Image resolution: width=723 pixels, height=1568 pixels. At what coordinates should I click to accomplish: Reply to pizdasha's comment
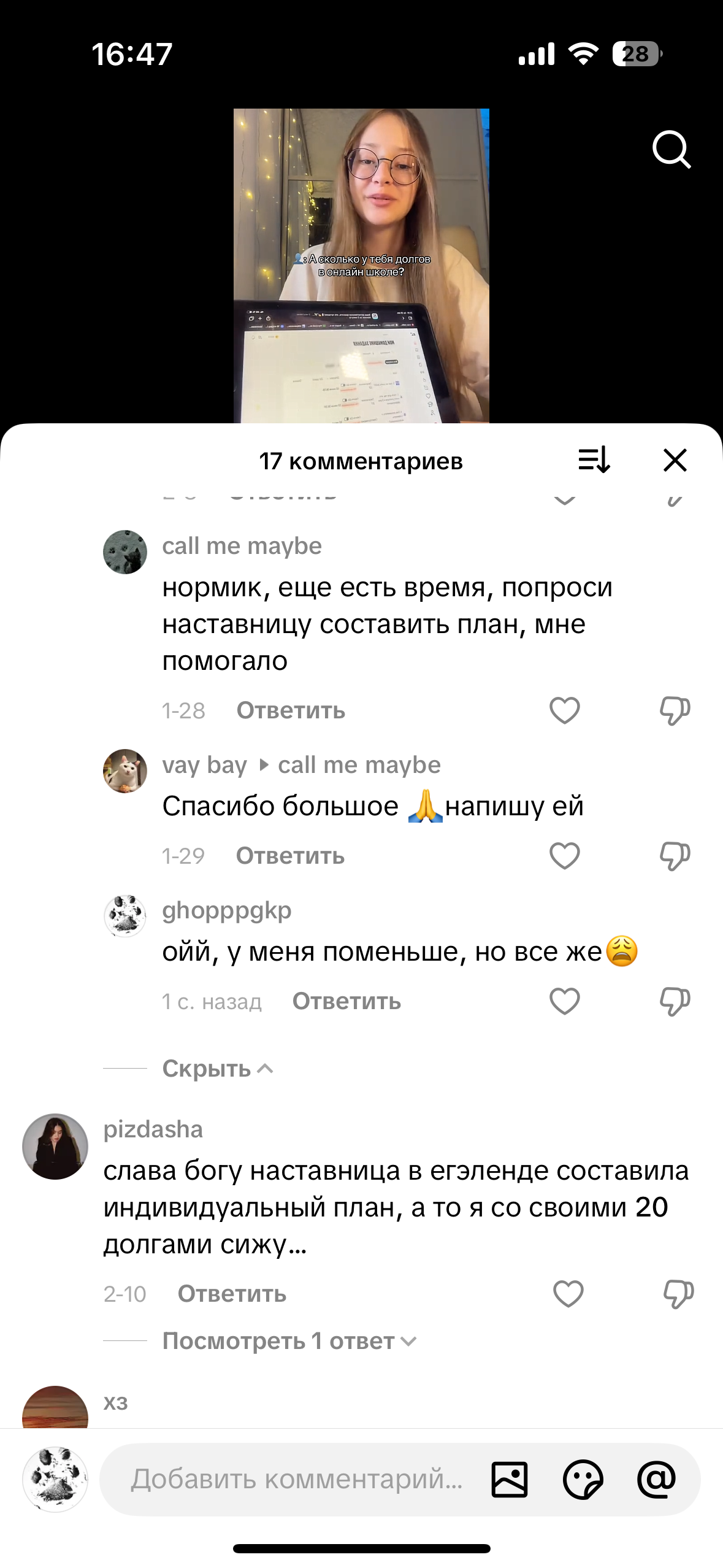(232, 1294)
